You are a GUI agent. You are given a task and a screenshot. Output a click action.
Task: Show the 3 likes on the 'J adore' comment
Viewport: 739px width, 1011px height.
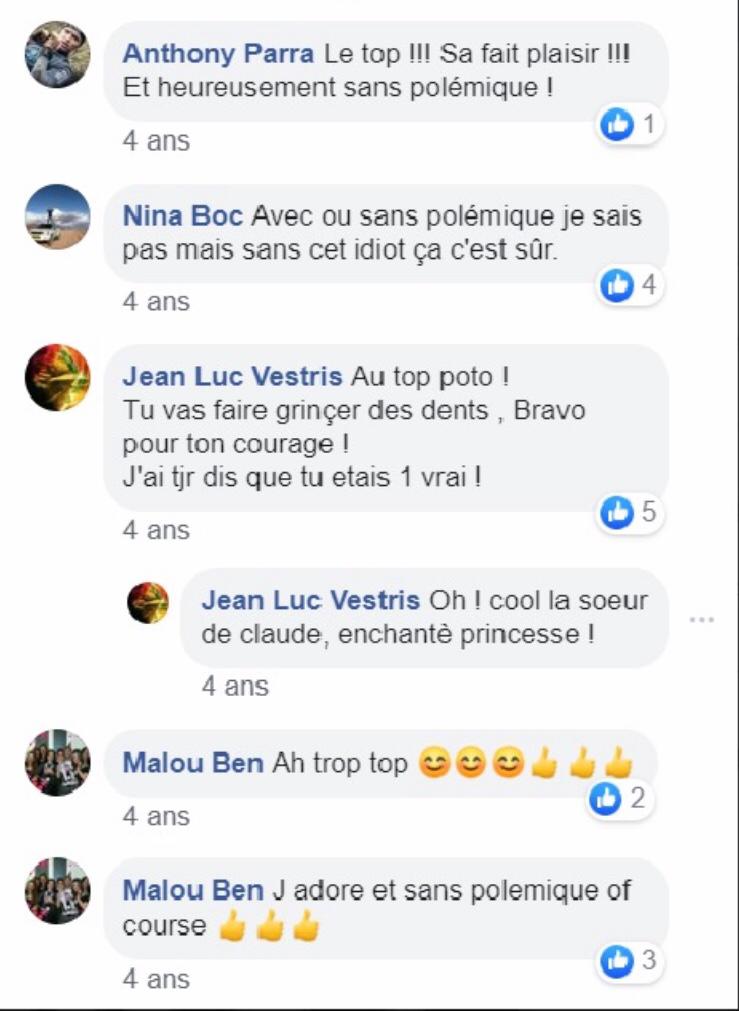tap(631, 961)
